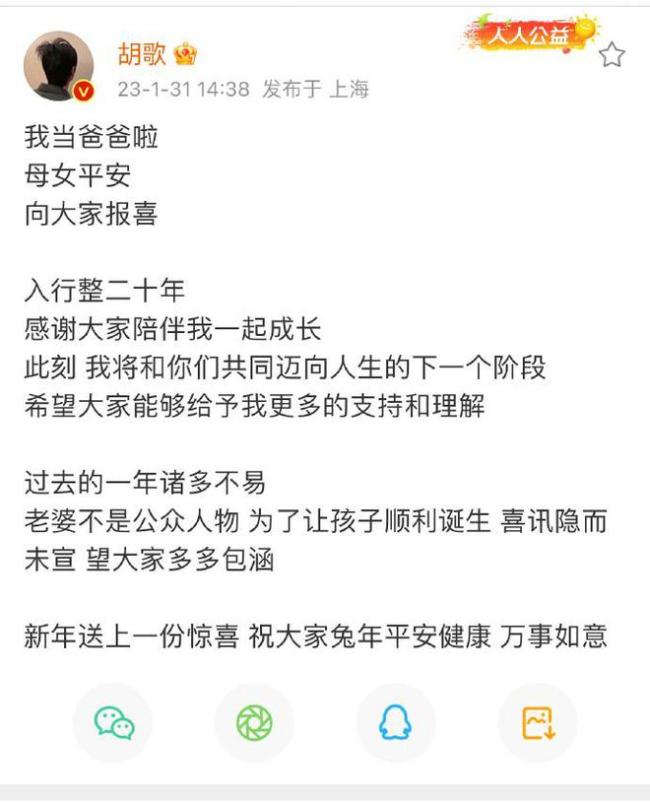
Task: Favorite this post with the star icon
Action: pyautogui.click(x=612, y=55)
